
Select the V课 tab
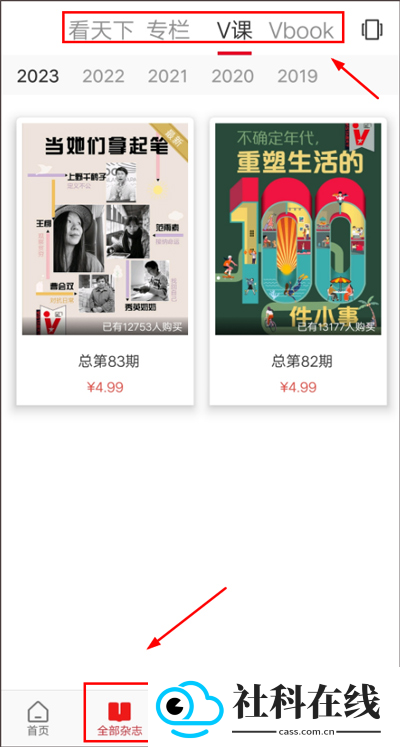(235, 30)
